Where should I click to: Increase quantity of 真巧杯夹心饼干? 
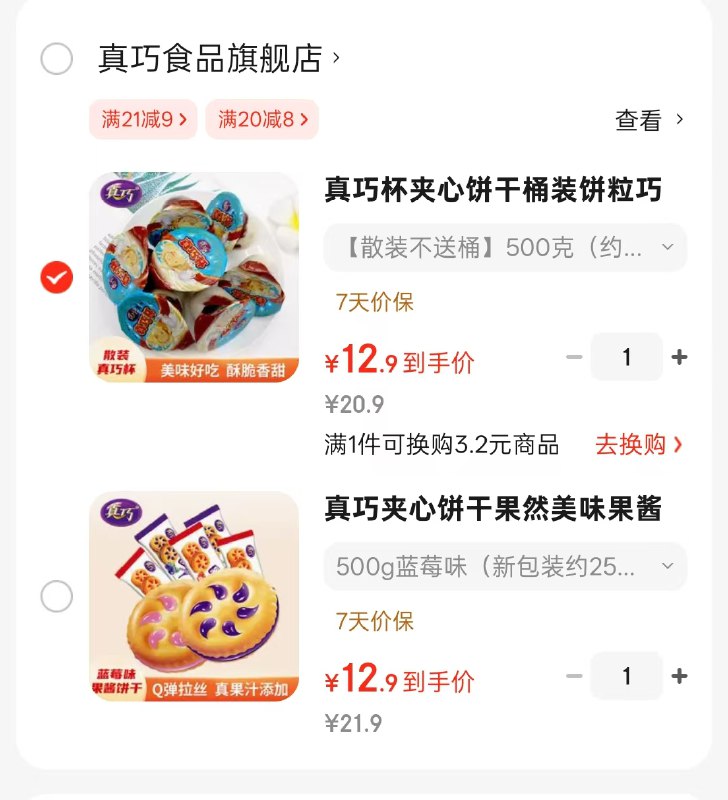click(x=679, y=357)
